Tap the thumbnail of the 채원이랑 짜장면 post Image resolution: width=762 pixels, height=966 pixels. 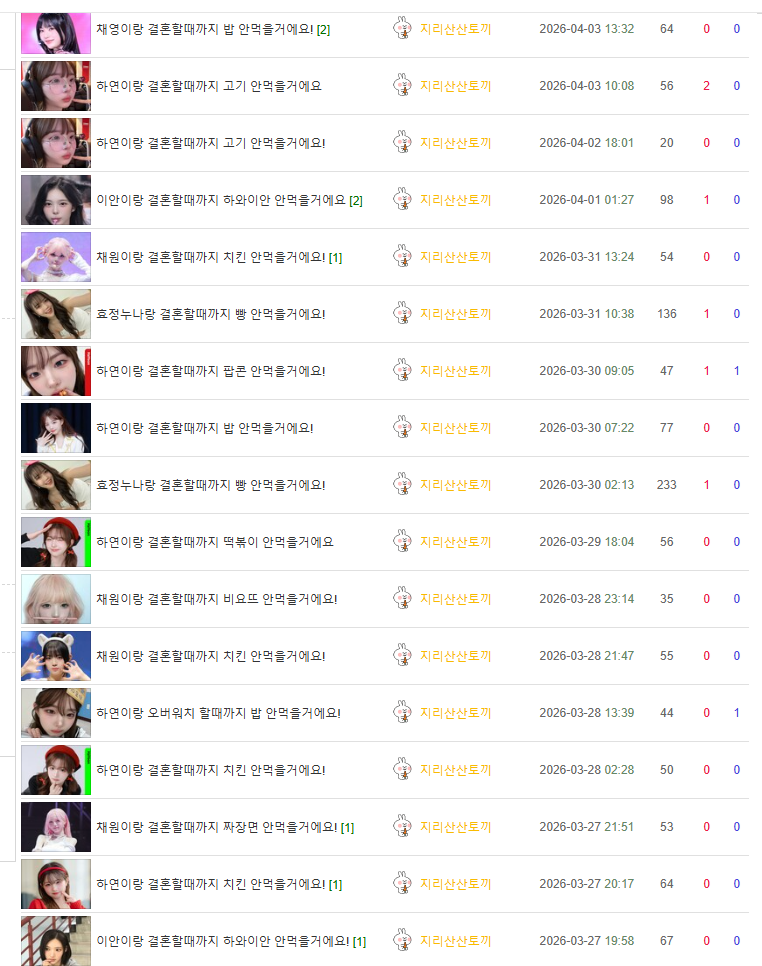click(x=56, y=827)
